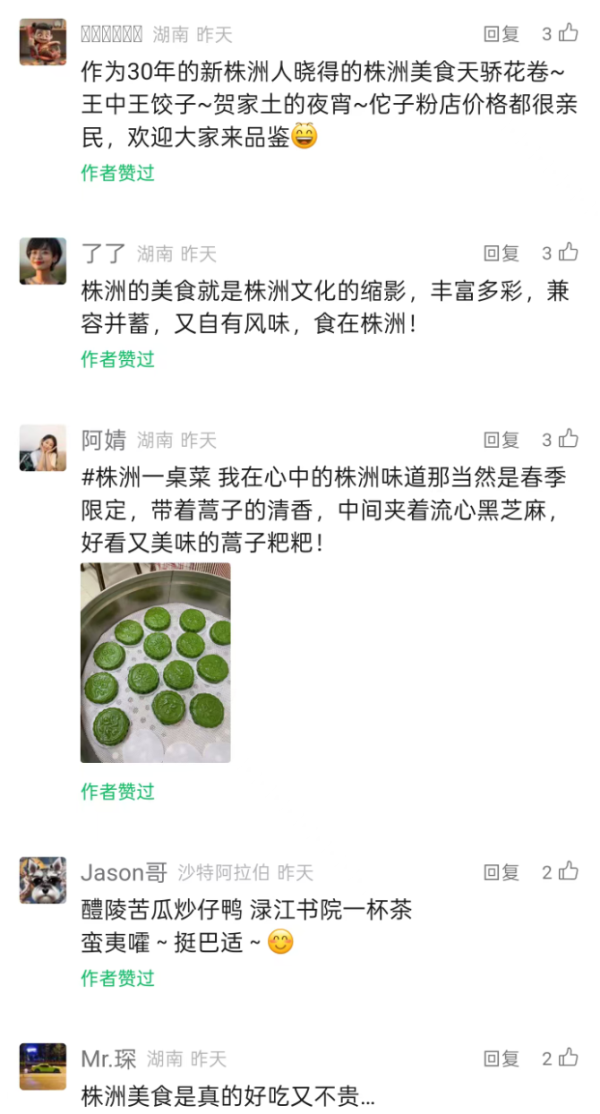This screenshot has width=600, height=1114.
Task: Open the green 蒿子粑粑 photo in 阿婧's comment
Action: coord(156,662)
